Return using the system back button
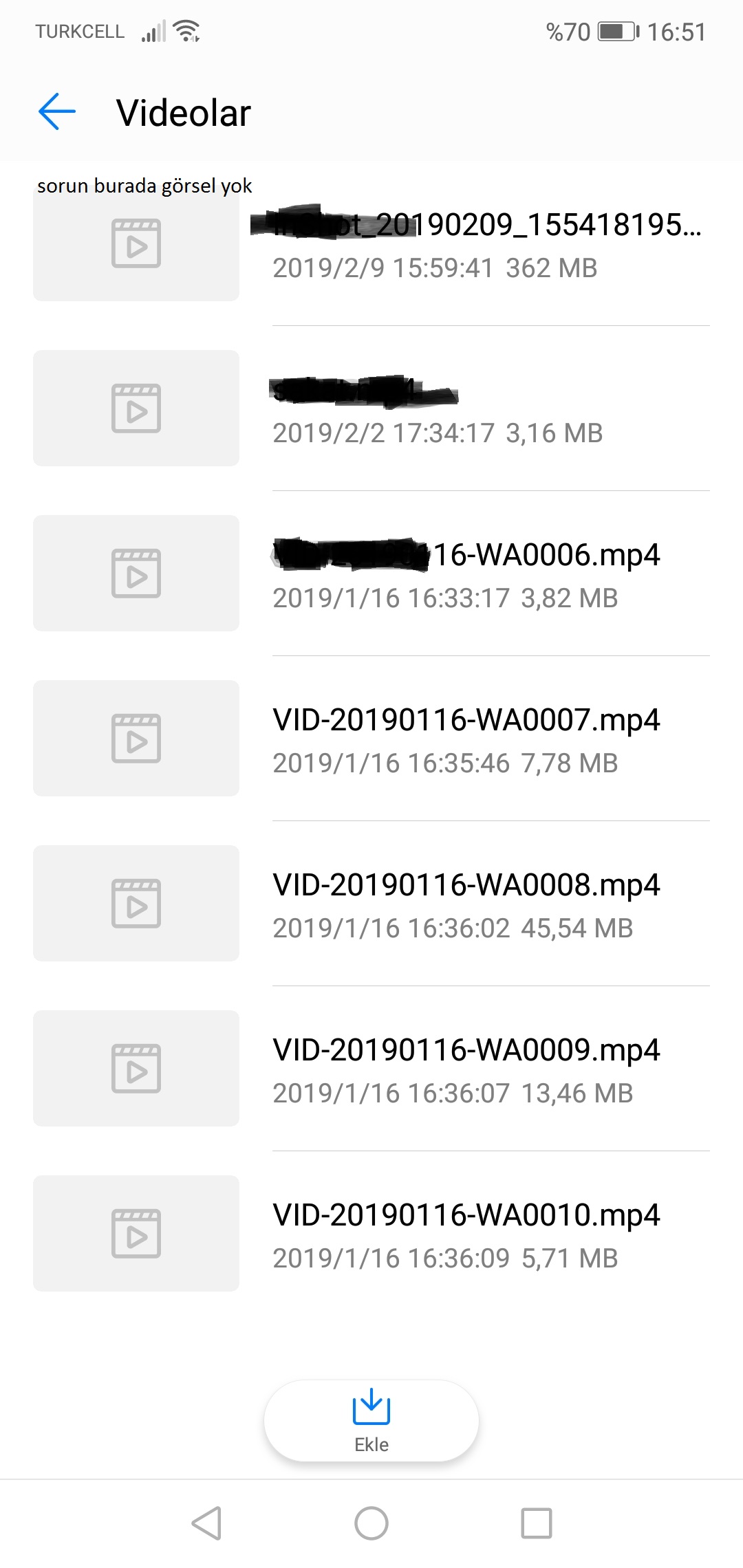This screenshot has width=743, height=1568. coord(206,1523)
